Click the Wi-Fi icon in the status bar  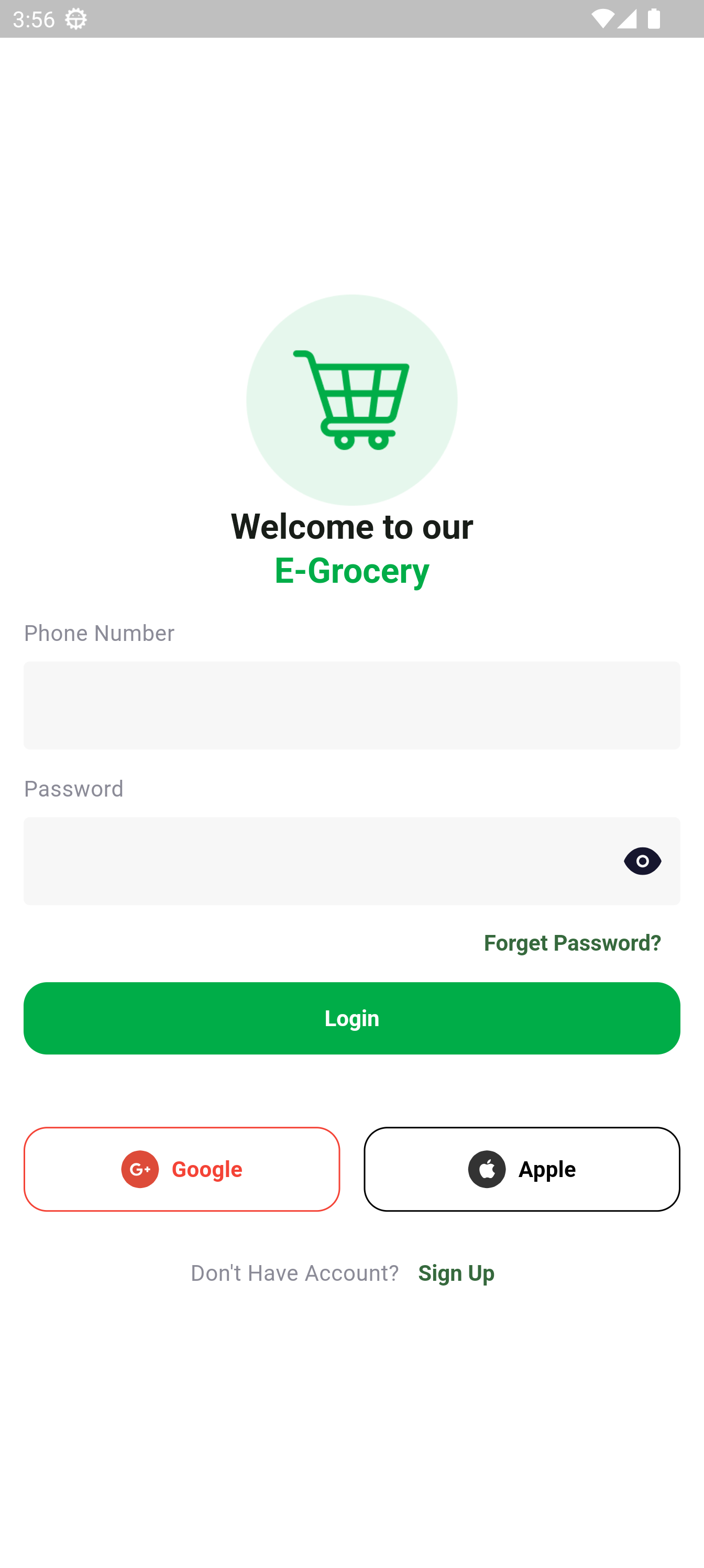click(603, 19)
